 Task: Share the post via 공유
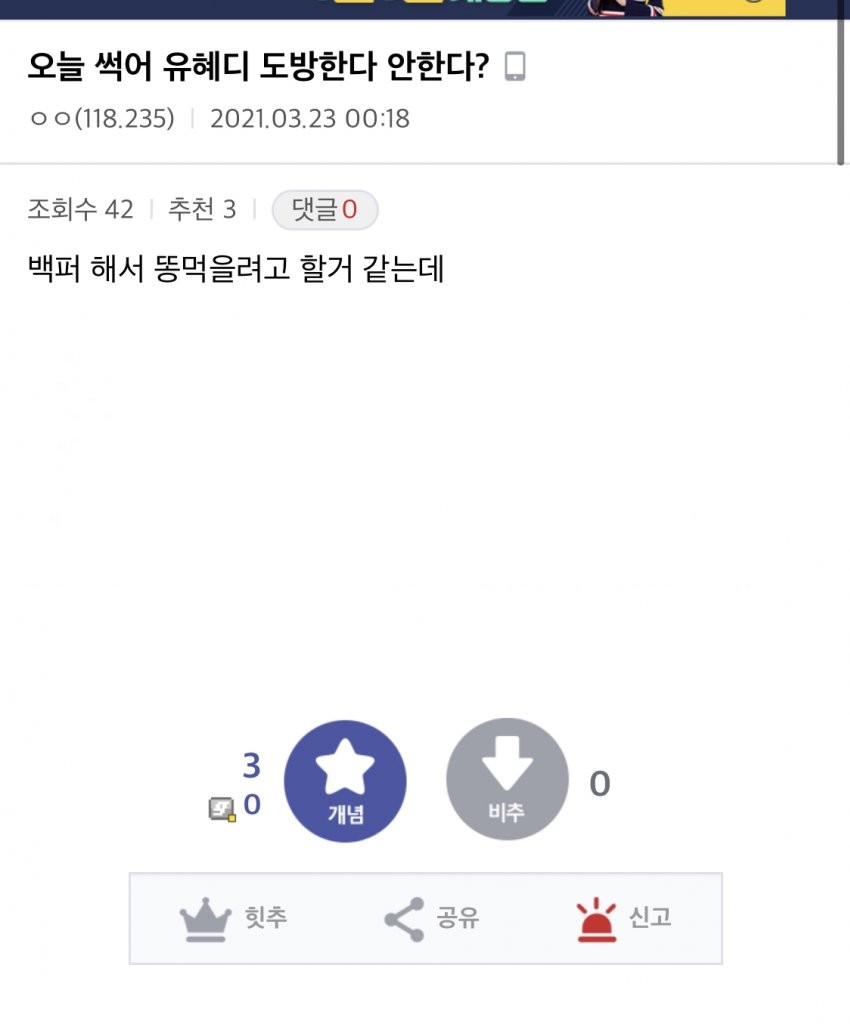pyautogui.click(x=431, y=918)
